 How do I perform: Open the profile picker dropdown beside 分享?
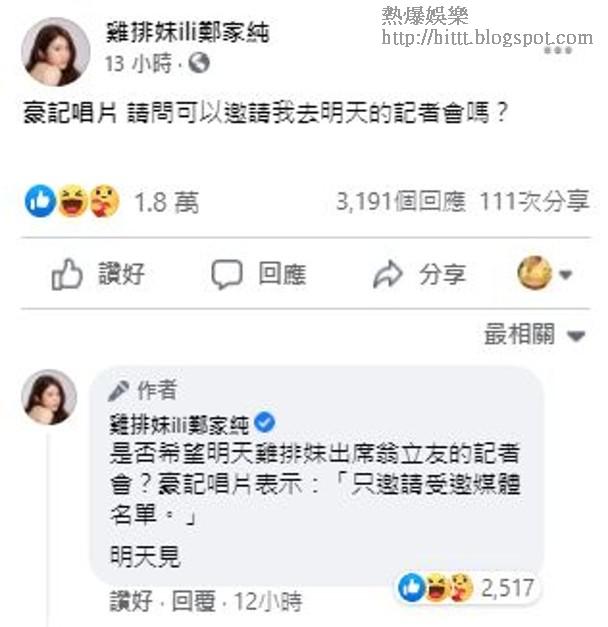tap(545, 274)
